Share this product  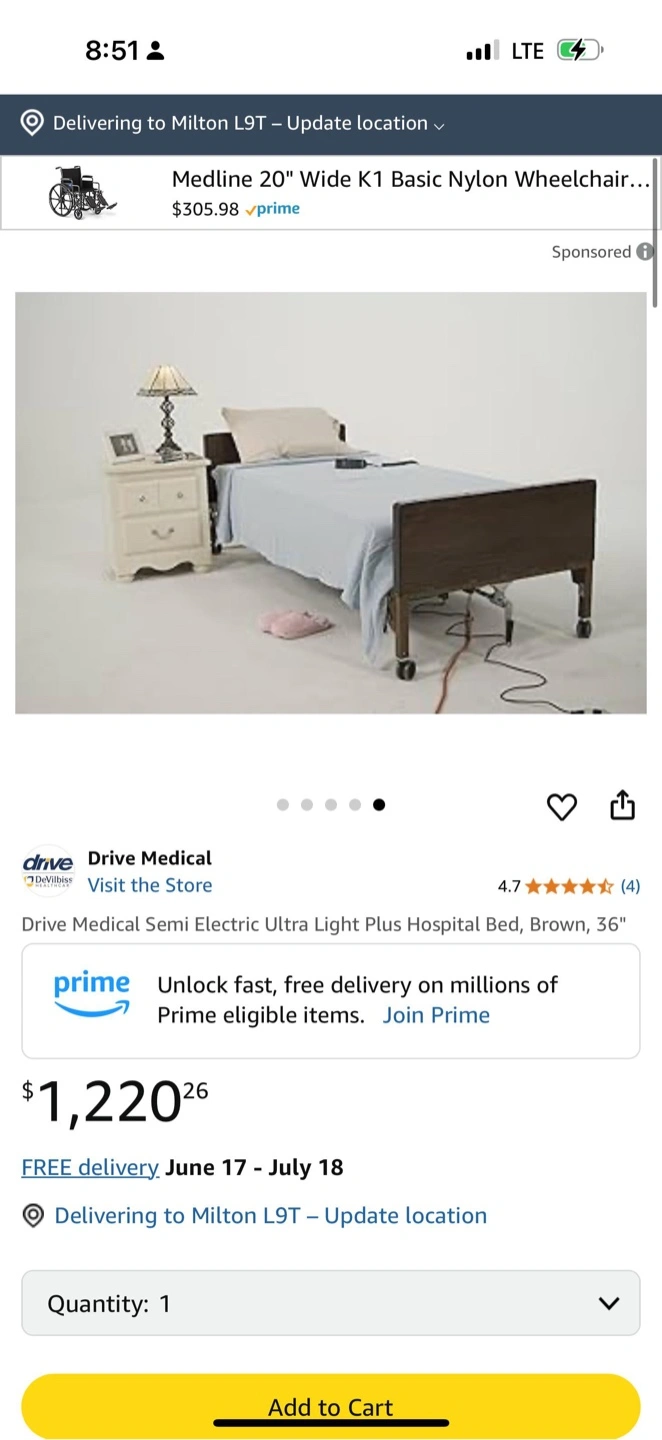(x=622, y=805)
